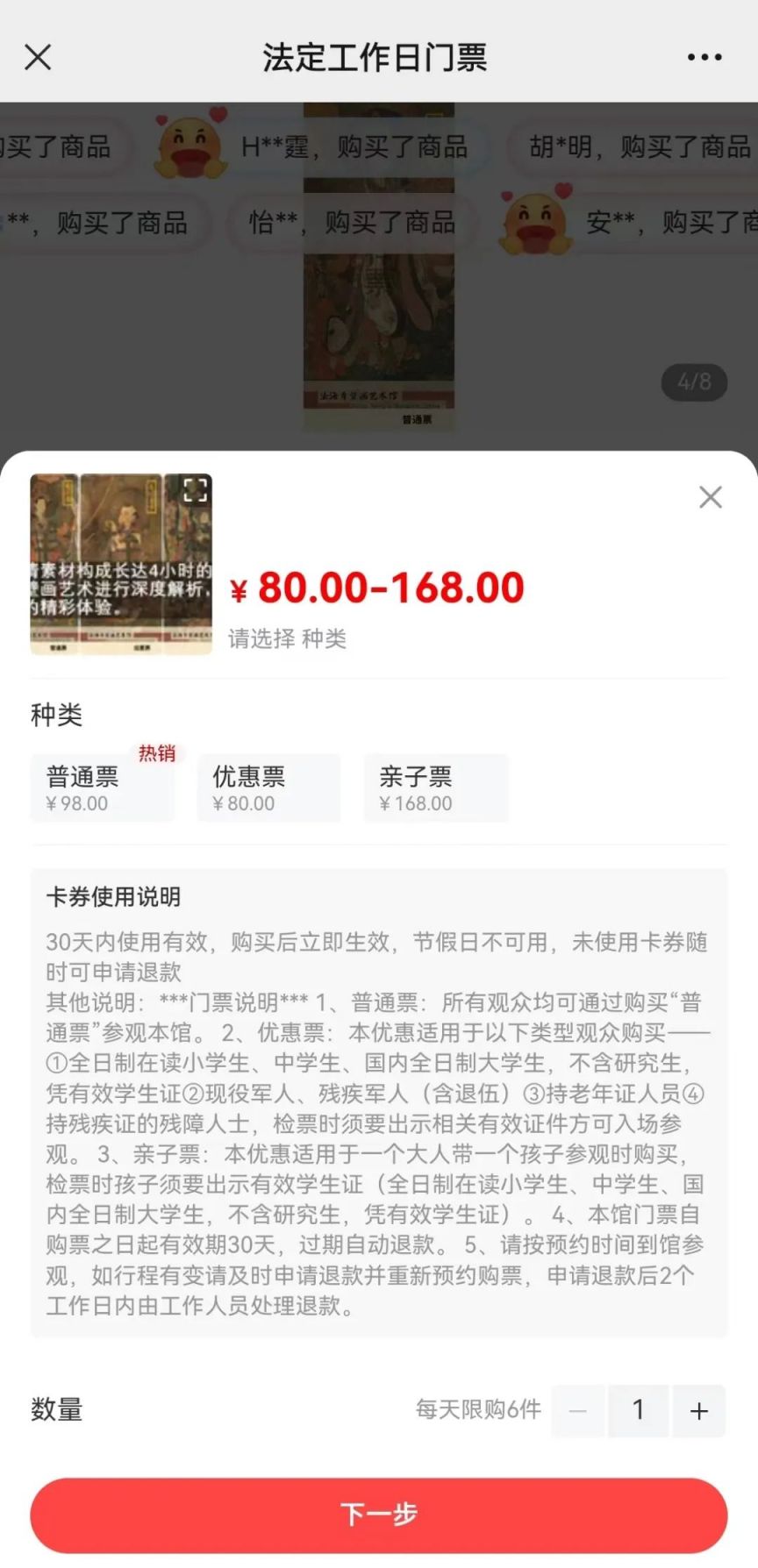Pick the 亲子票 ¥168.00 option
Screen dimensions: 758x1568
coord(436,788)
